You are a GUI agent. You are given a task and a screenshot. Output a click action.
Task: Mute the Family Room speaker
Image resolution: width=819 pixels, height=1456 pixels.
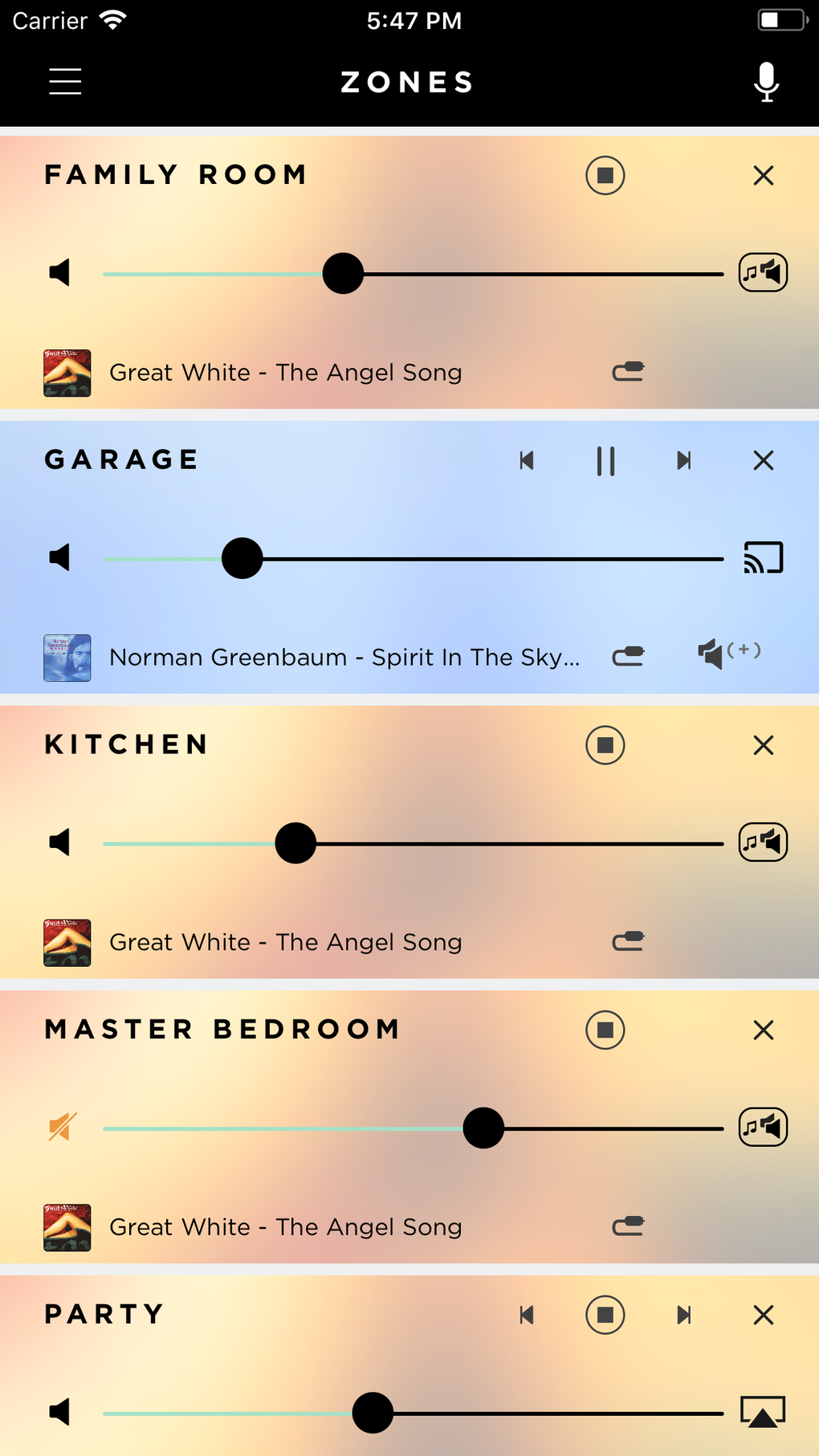(x=60, y=273)
